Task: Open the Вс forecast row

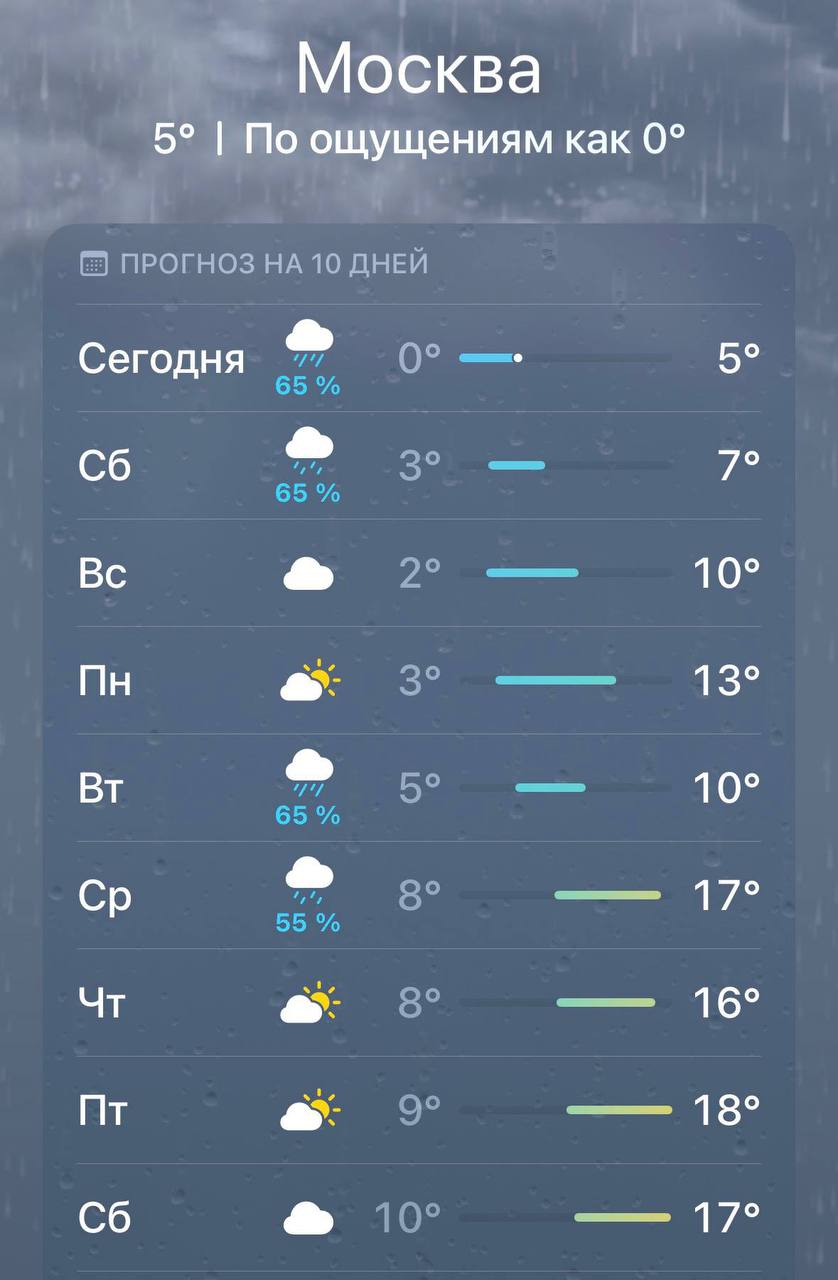Action: click(418, 573)
